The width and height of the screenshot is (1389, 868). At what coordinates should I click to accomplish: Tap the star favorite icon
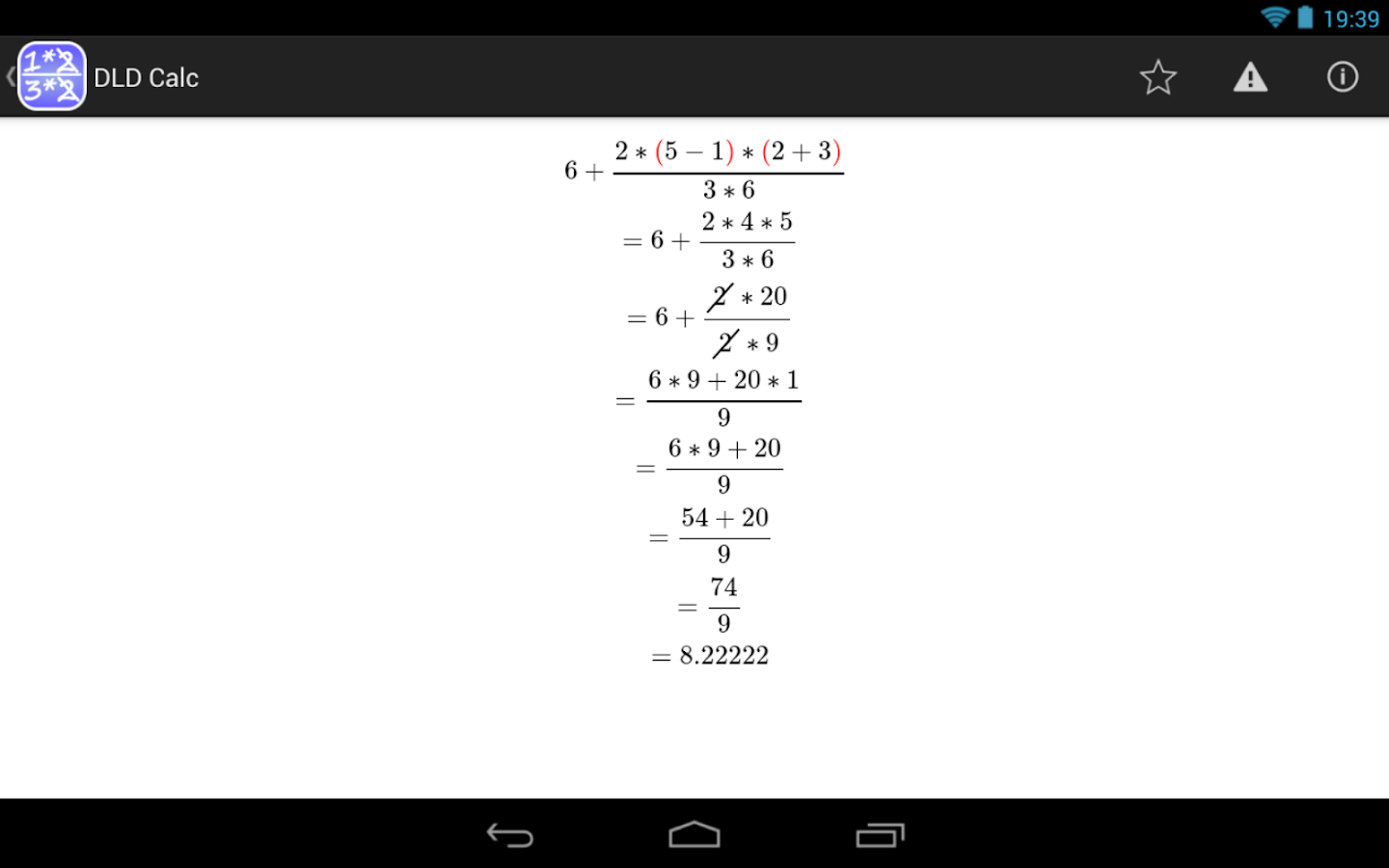[x=1157, y=77]
